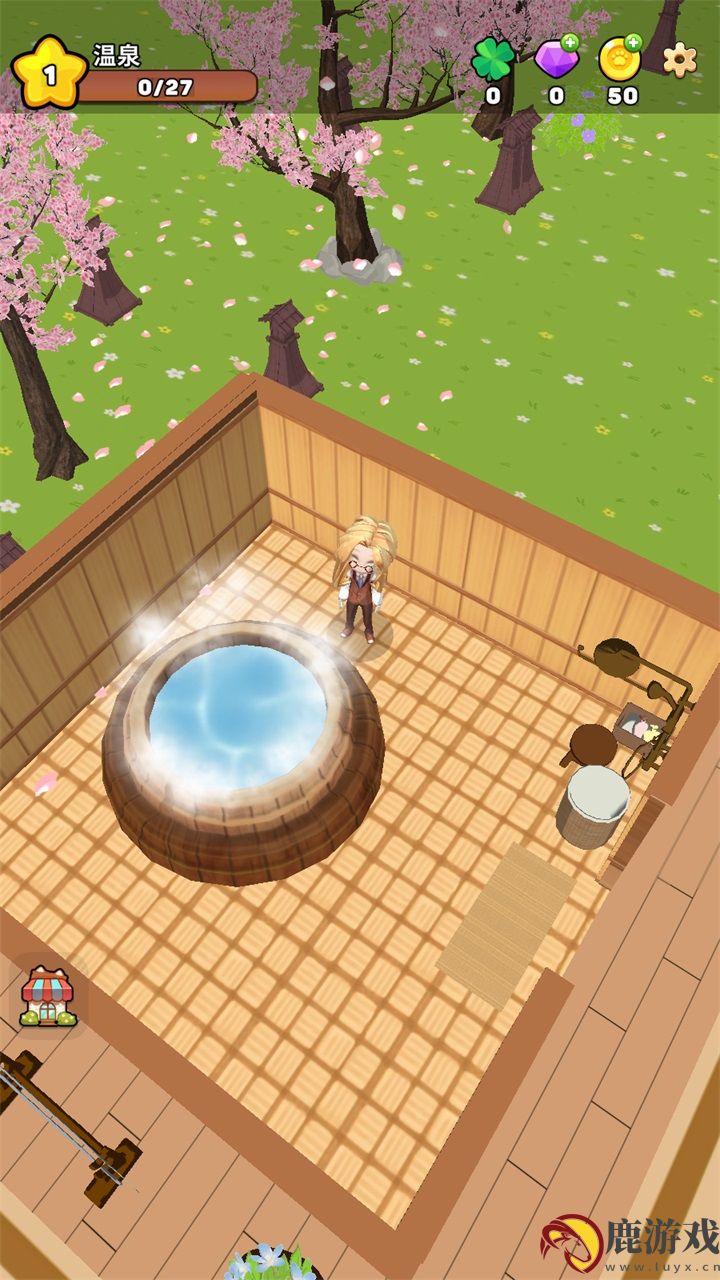Tap the level 1 star badge
This screenshot has width=720, height=1280.
pyautogui.click(x=48, y=73)
